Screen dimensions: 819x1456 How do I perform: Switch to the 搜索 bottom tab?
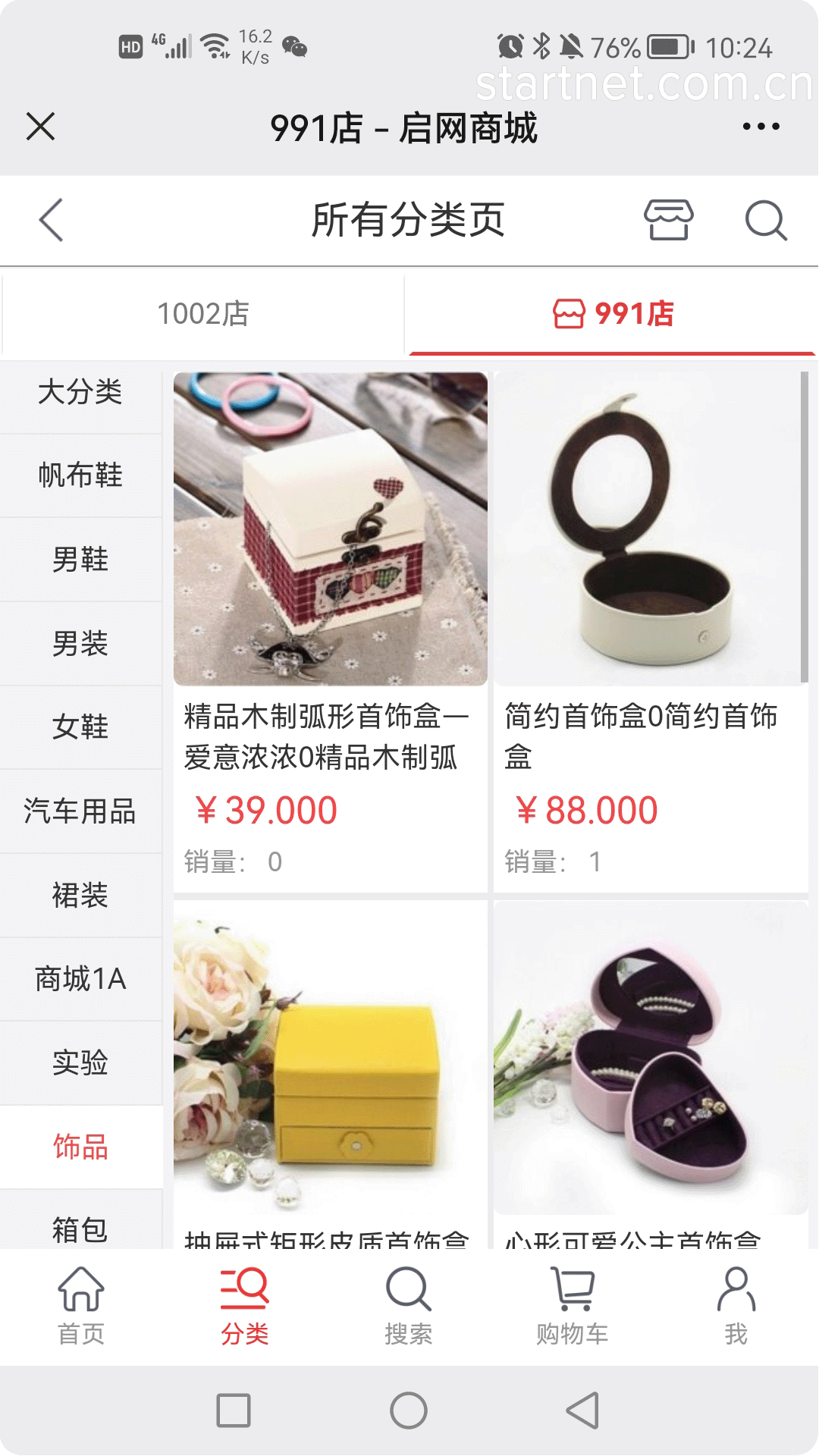(x=409, y=1306)
